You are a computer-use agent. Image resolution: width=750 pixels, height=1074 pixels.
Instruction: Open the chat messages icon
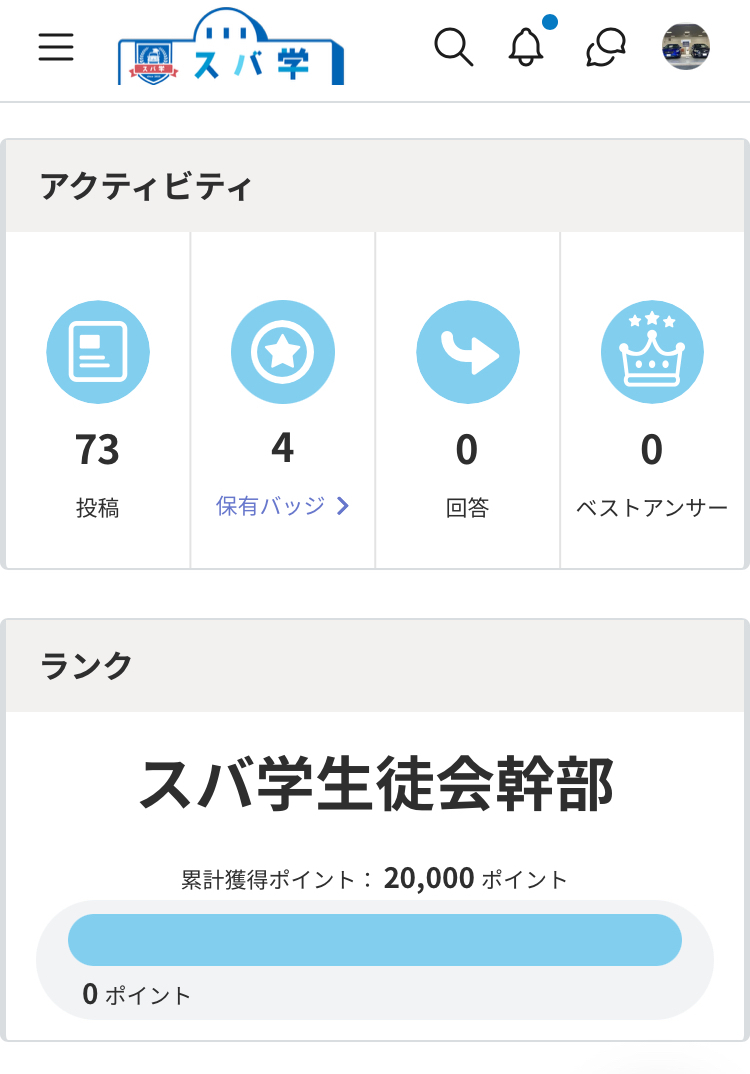pos(605,47)
